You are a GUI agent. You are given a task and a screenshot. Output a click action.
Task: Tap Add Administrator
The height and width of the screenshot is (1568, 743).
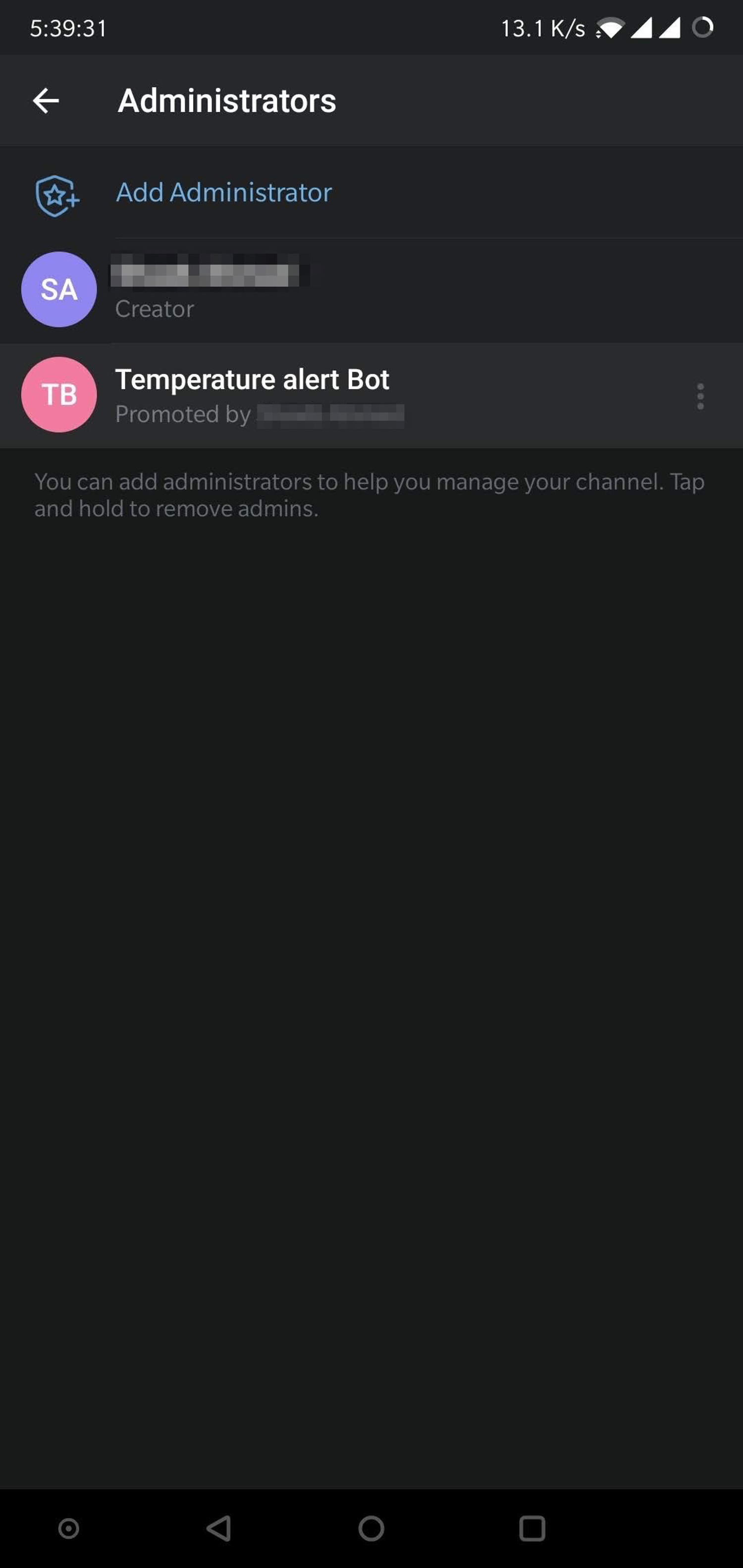pos(223,192)
